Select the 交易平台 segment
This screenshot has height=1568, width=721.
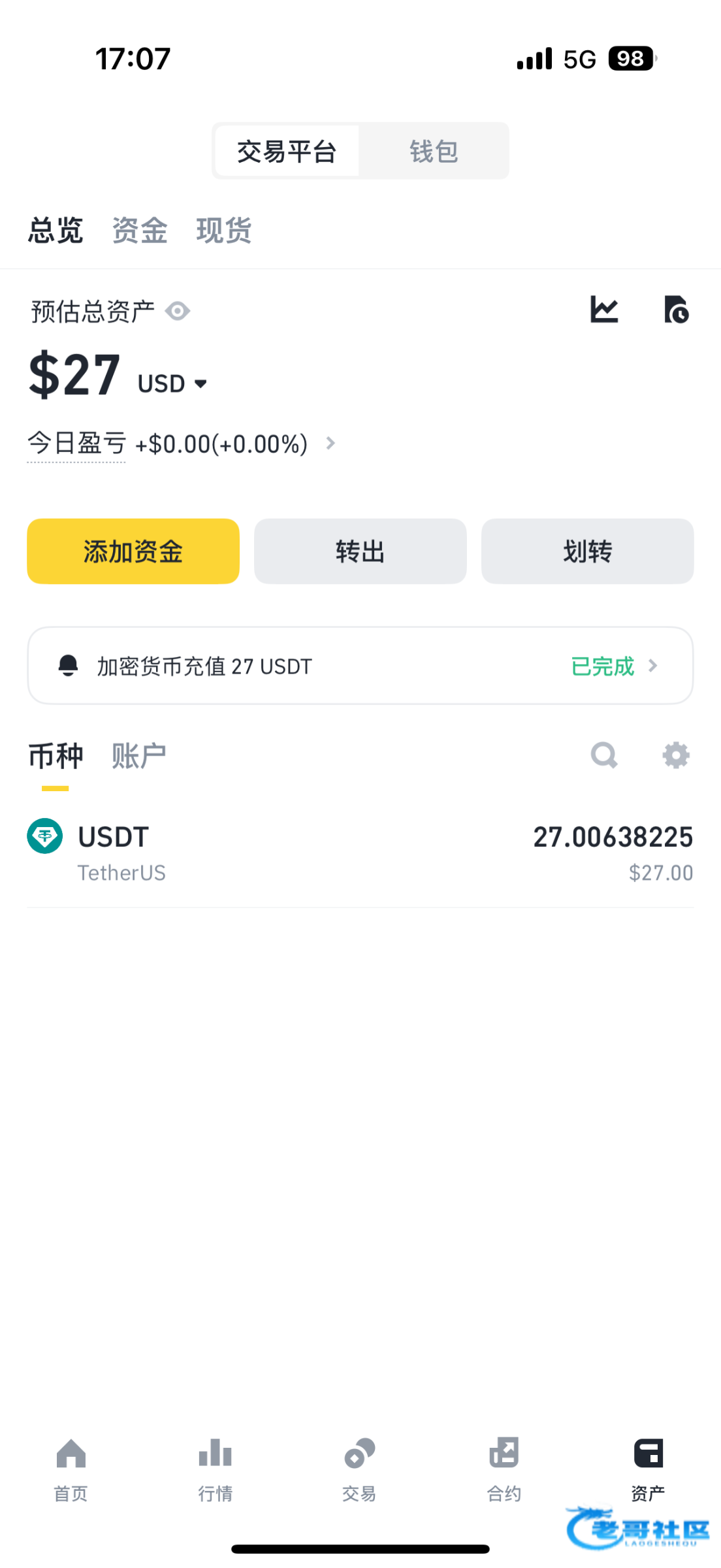tap(287, 152)
